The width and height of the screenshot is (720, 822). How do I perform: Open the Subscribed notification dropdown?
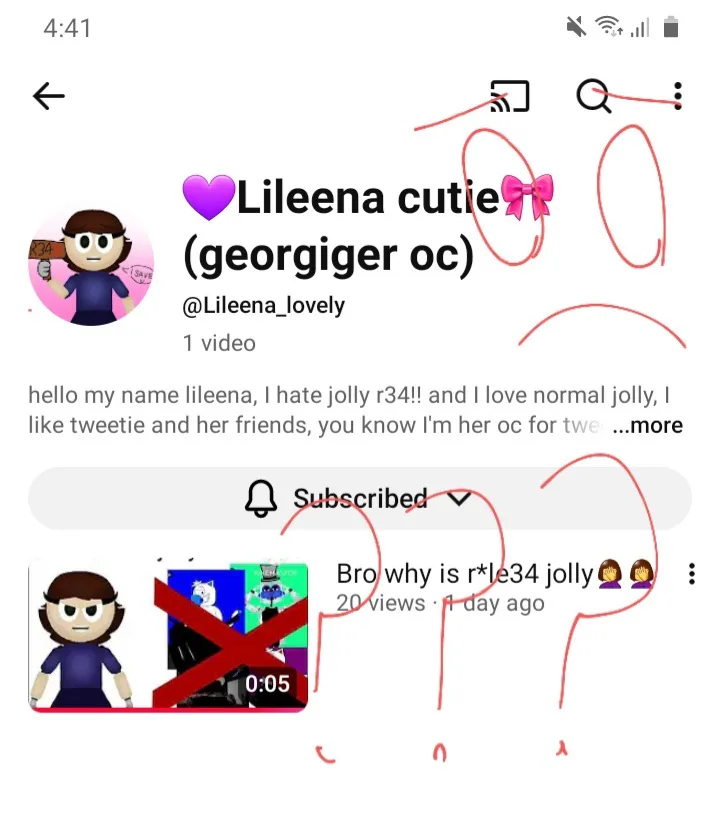pyautogui.click(x=360, y=498)
